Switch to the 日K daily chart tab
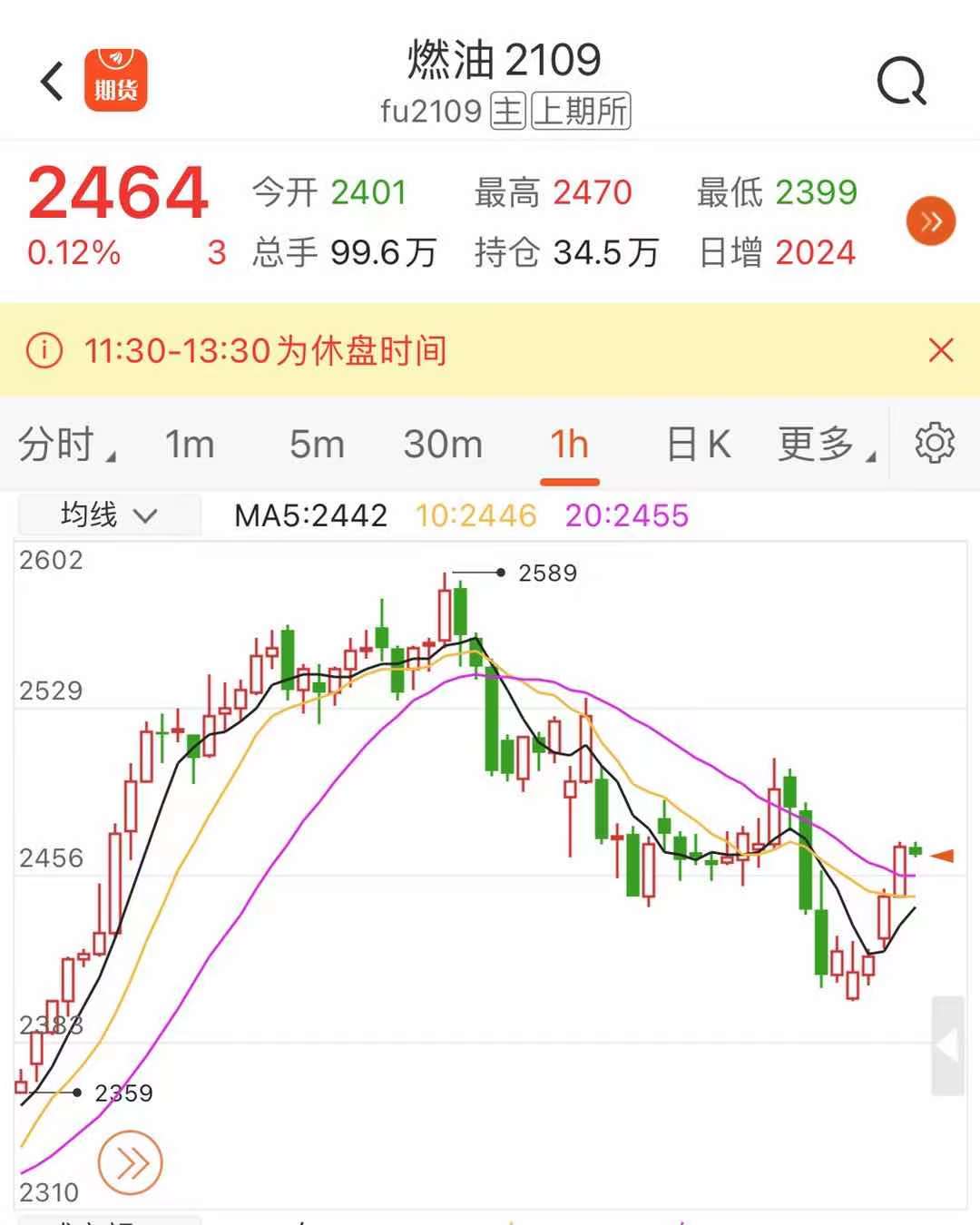Image resolution: width=980 pixels, height=1225 pixels. (699, 444)
